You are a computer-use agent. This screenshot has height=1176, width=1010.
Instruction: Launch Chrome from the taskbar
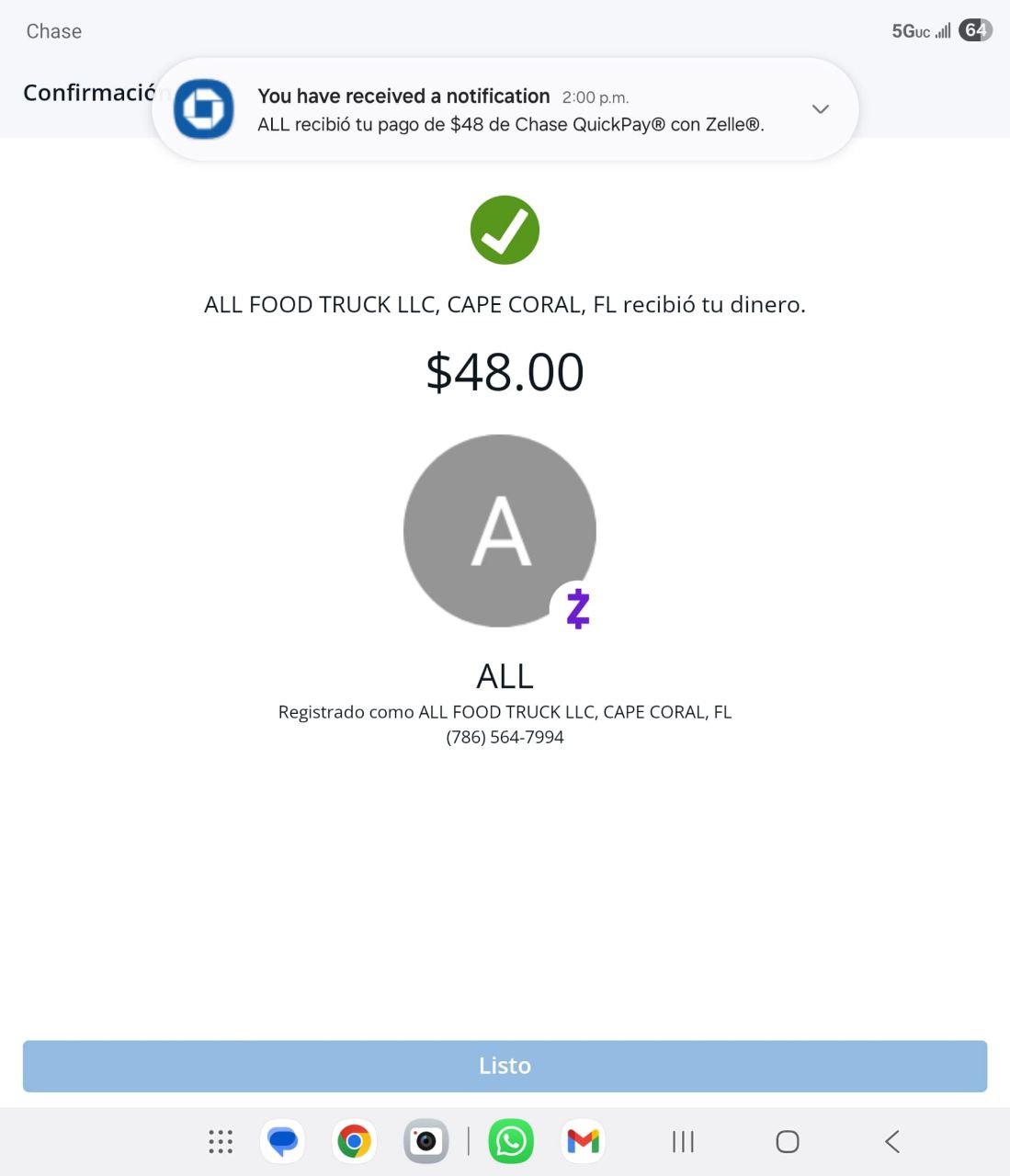pos(354,1141)
